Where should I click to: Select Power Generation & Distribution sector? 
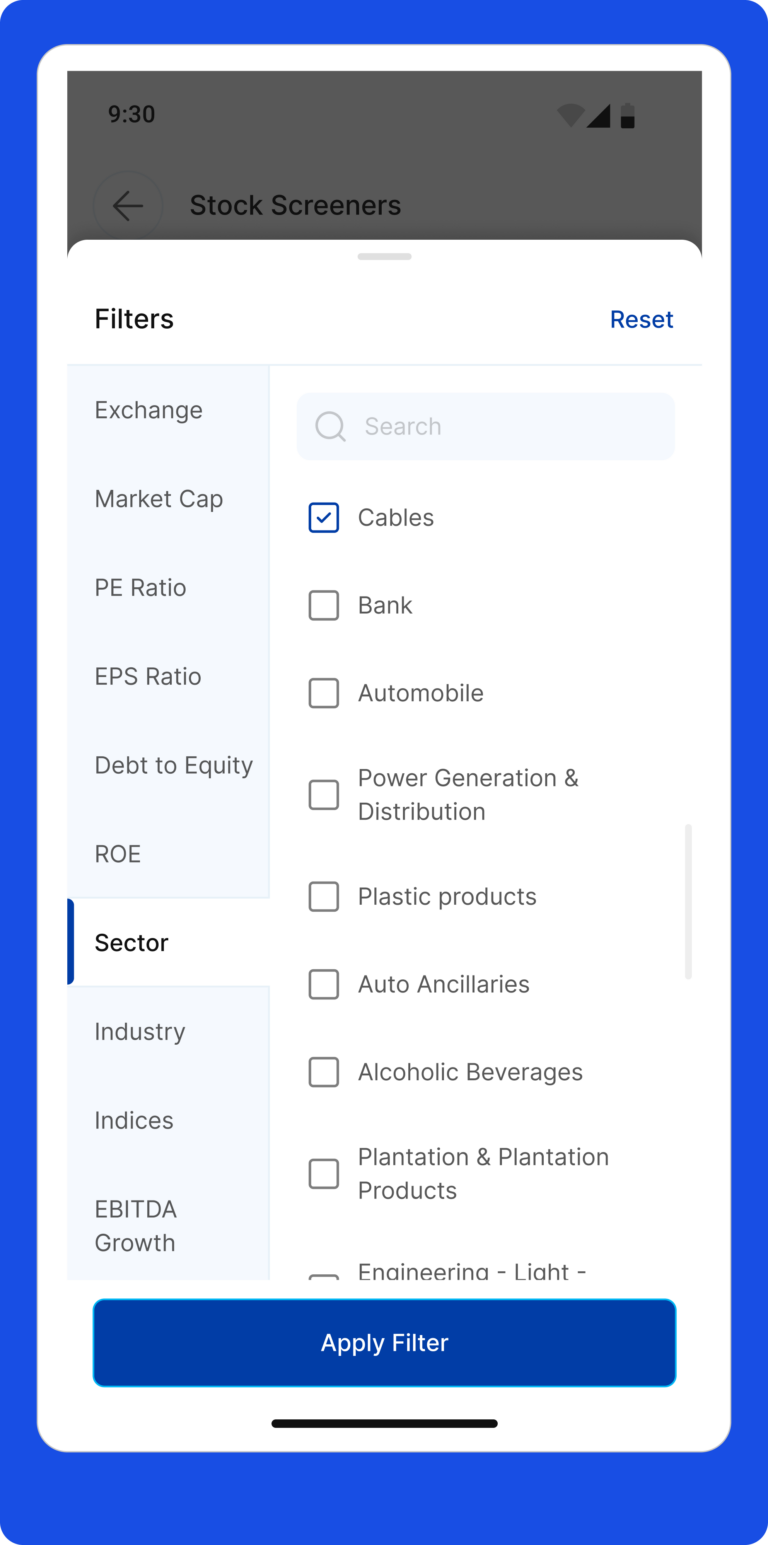point(323,794)
